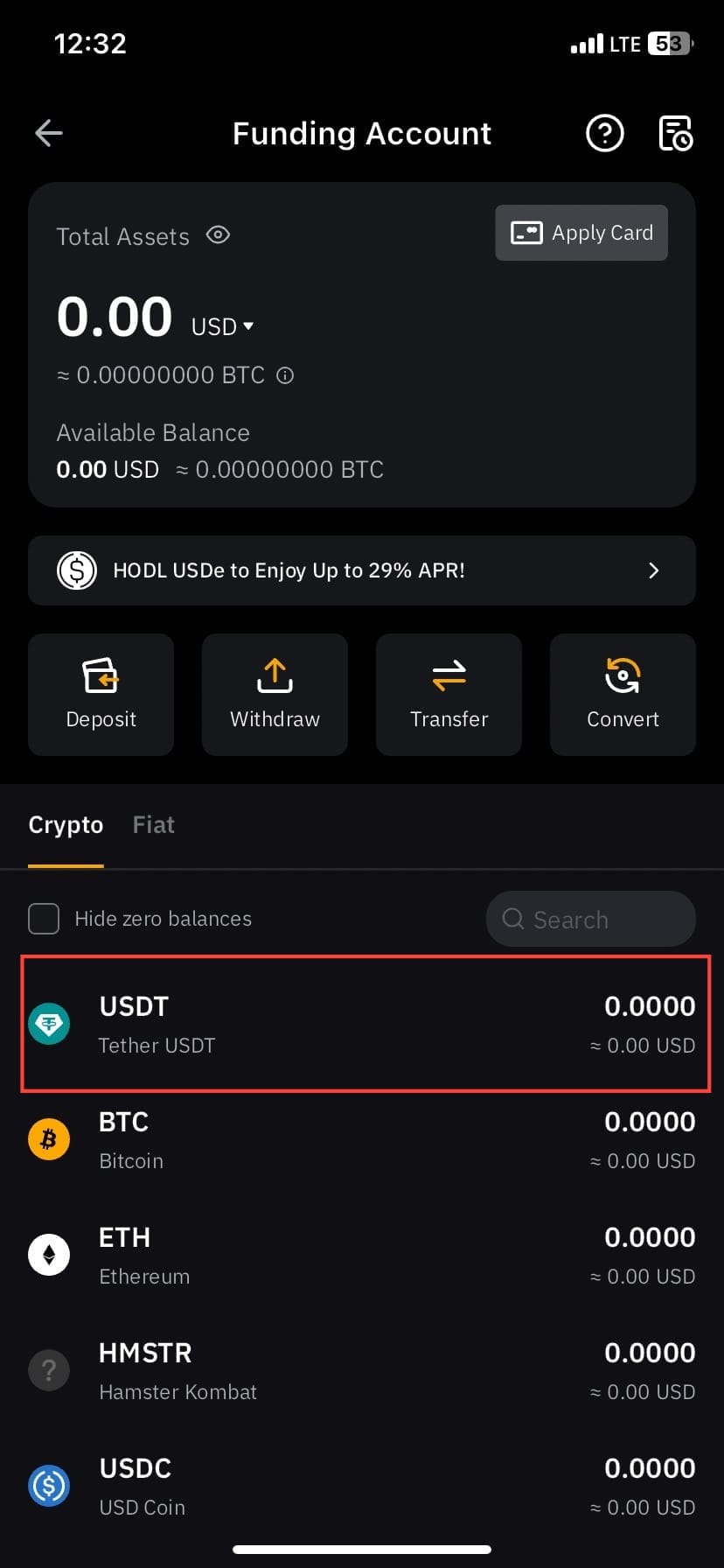View the ETH Ethereum asset
Image resolution: width=724 pixels, height=1568 pixels.
coord(362,1256)
